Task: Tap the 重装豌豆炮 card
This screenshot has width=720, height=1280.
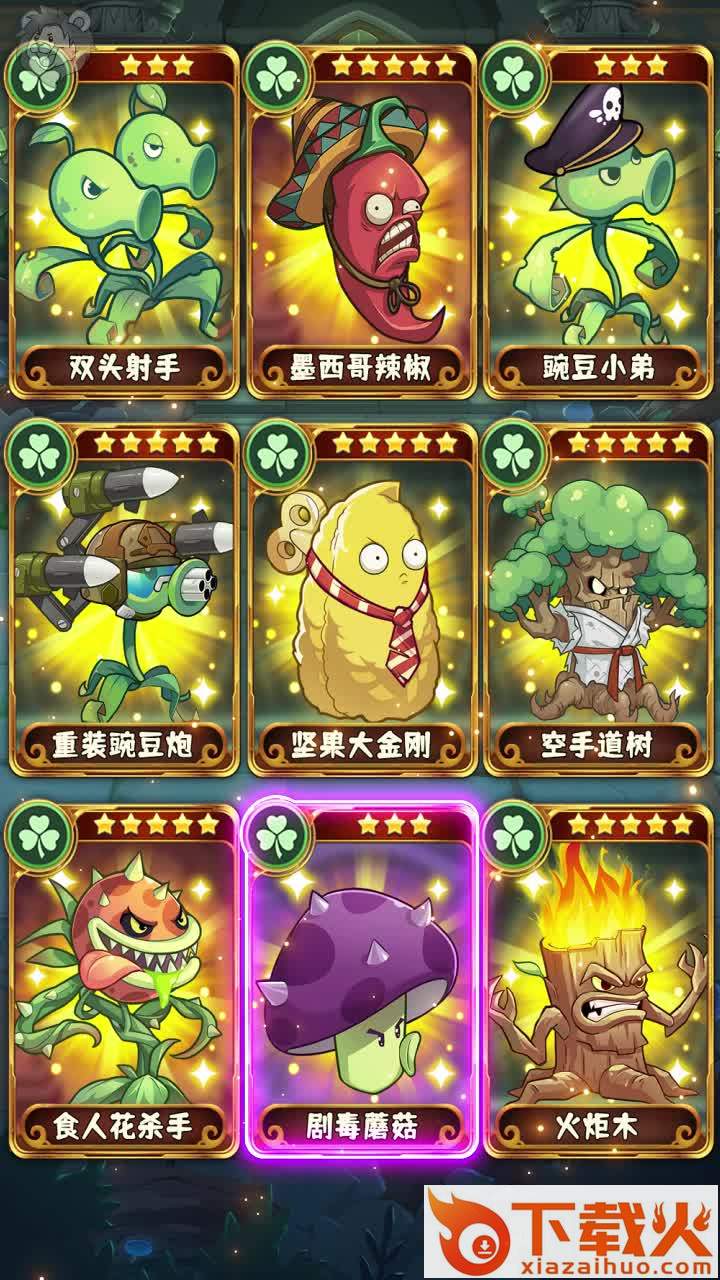Action: tap(124, 600)
